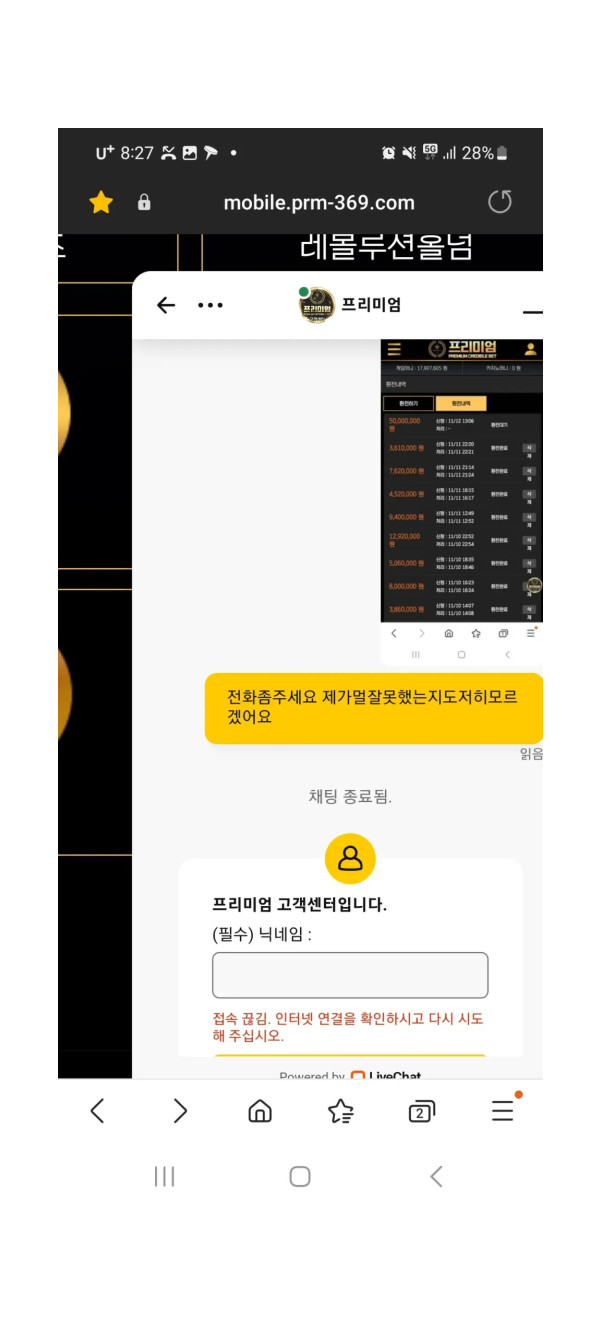The height and width of the screenshot is (1336, 600).
Task: Open the browser tabs switcher
Action: tap(422, 1111)
